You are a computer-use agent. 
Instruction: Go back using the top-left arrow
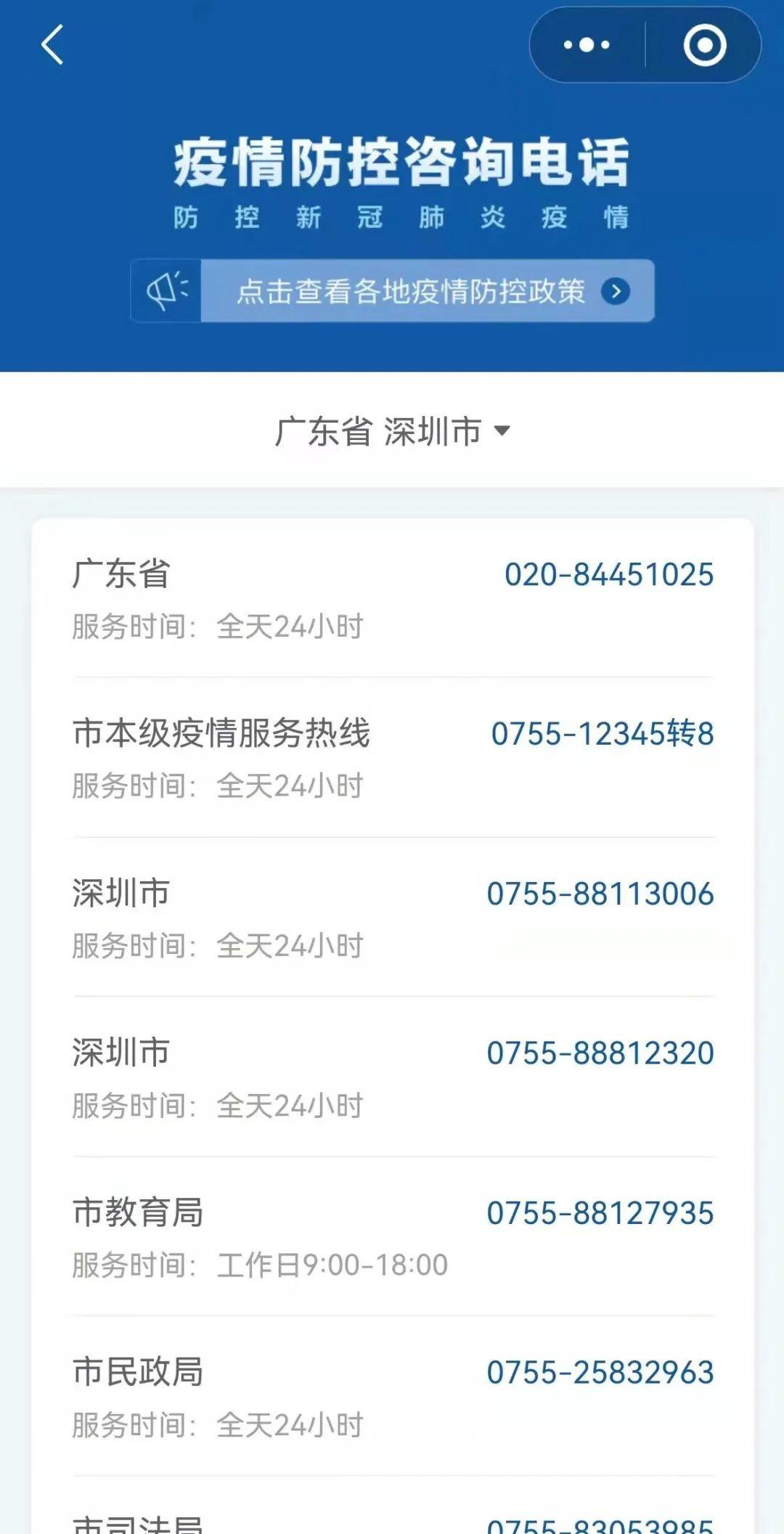[52, 45]
